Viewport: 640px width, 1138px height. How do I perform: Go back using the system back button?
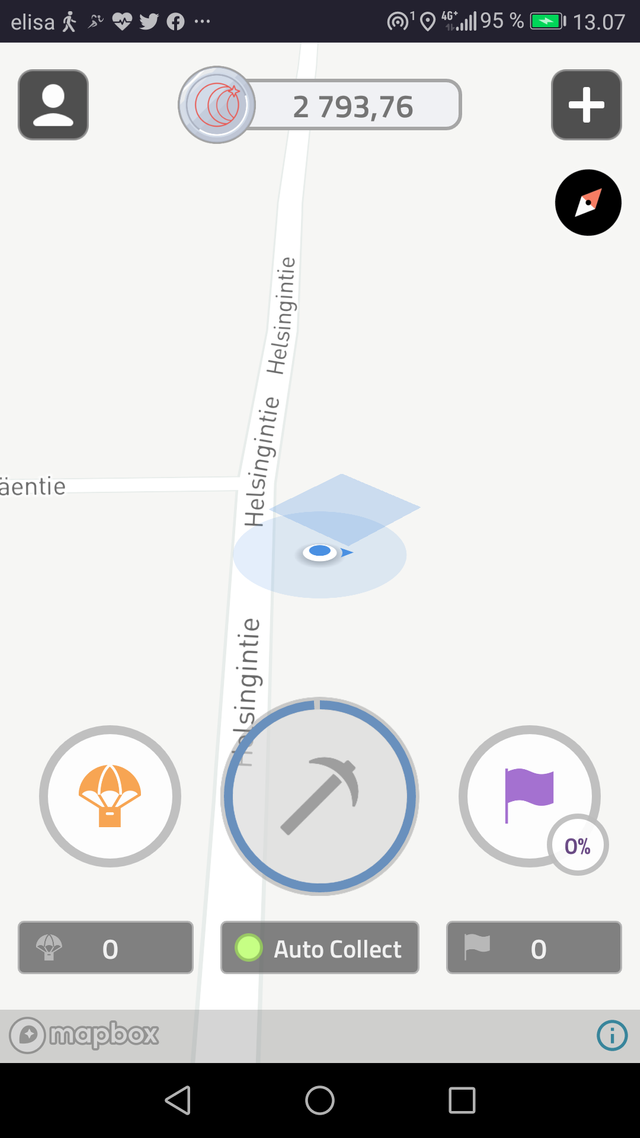[178, 1100]
